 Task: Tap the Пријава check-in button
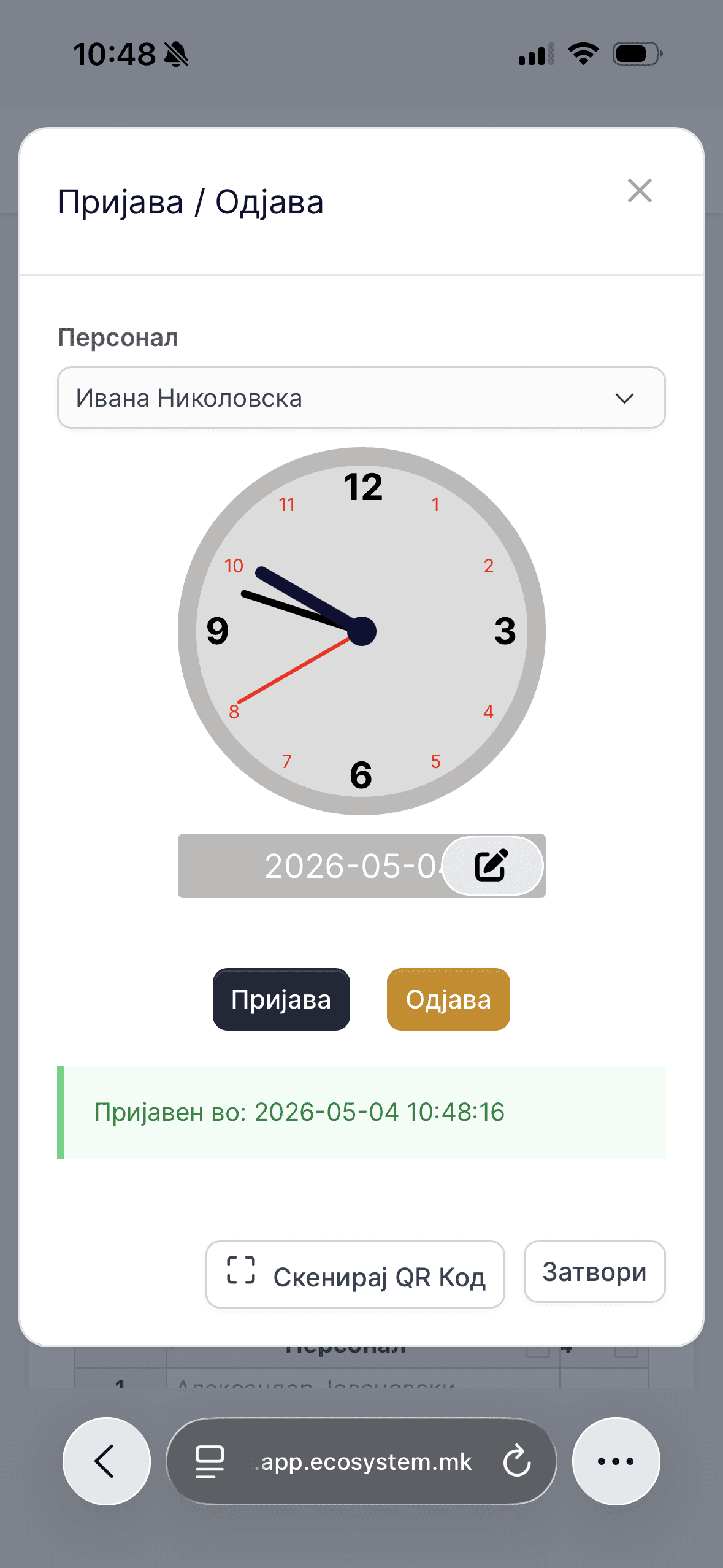(281, 999)
